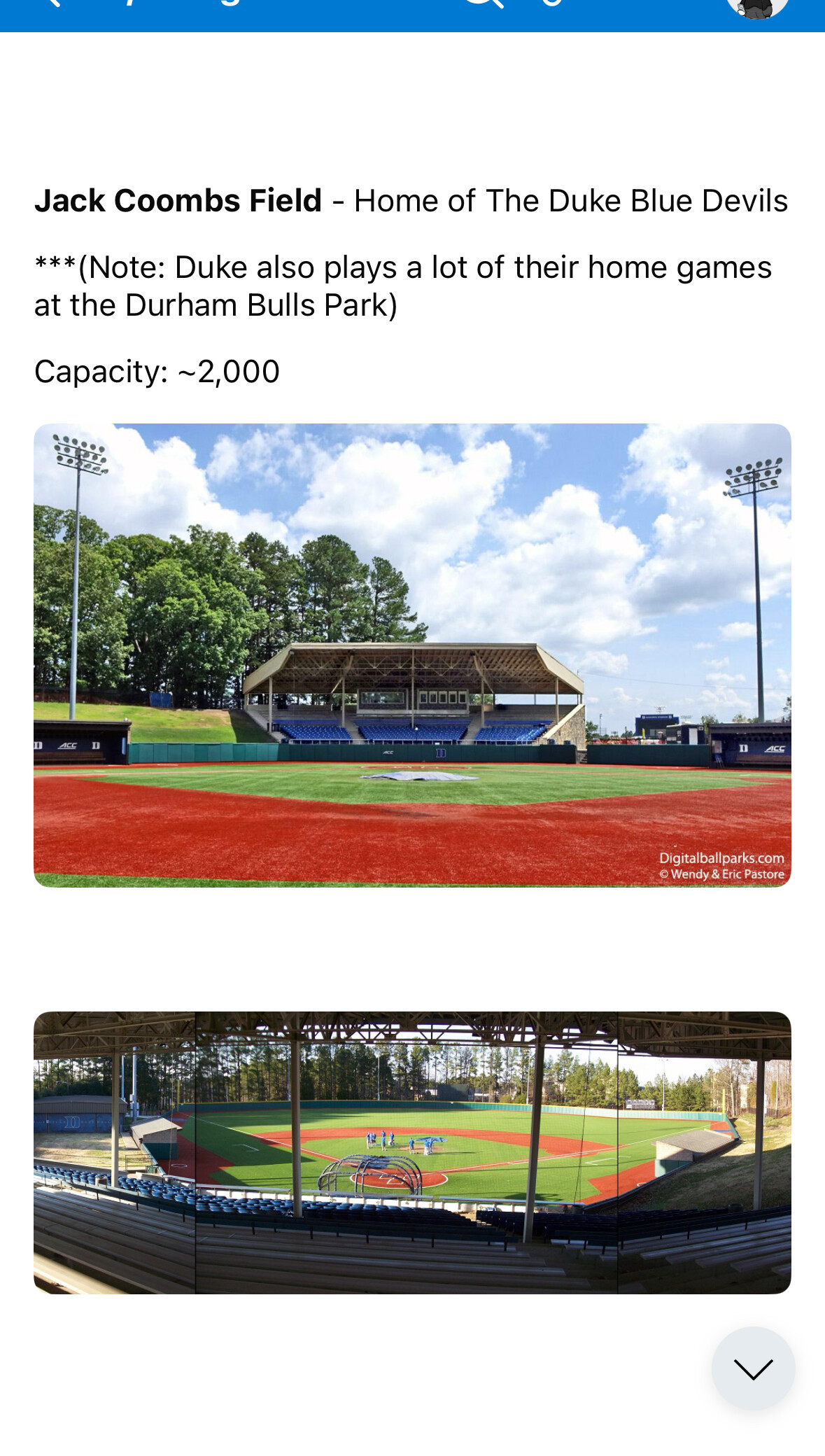Open the profile avatar in the header
Screen dimensions: 825x1456
click(757, 7)
